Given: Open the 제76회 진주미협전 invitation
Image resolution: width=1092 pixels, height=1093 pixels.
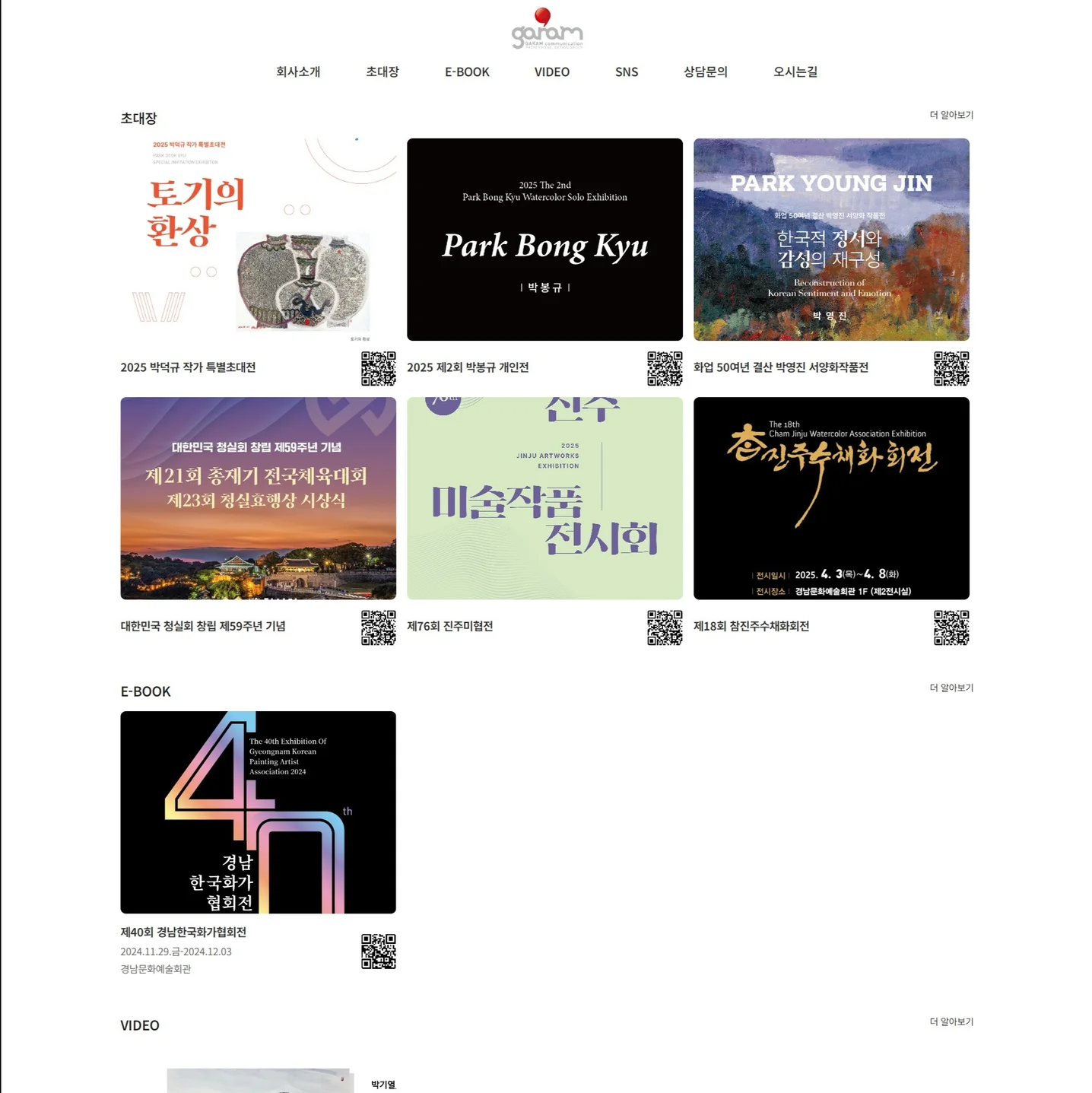Looking at the screenshot, I should [544, 498].
